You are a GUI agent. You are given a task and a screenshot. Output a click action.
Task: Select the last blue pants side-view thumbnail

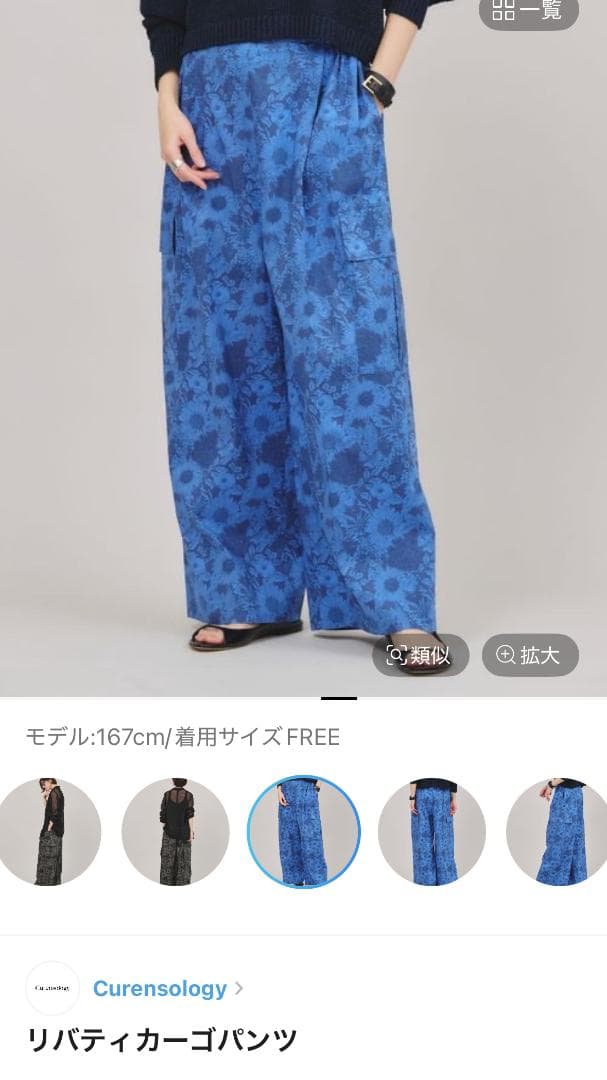tap(558, 832)
